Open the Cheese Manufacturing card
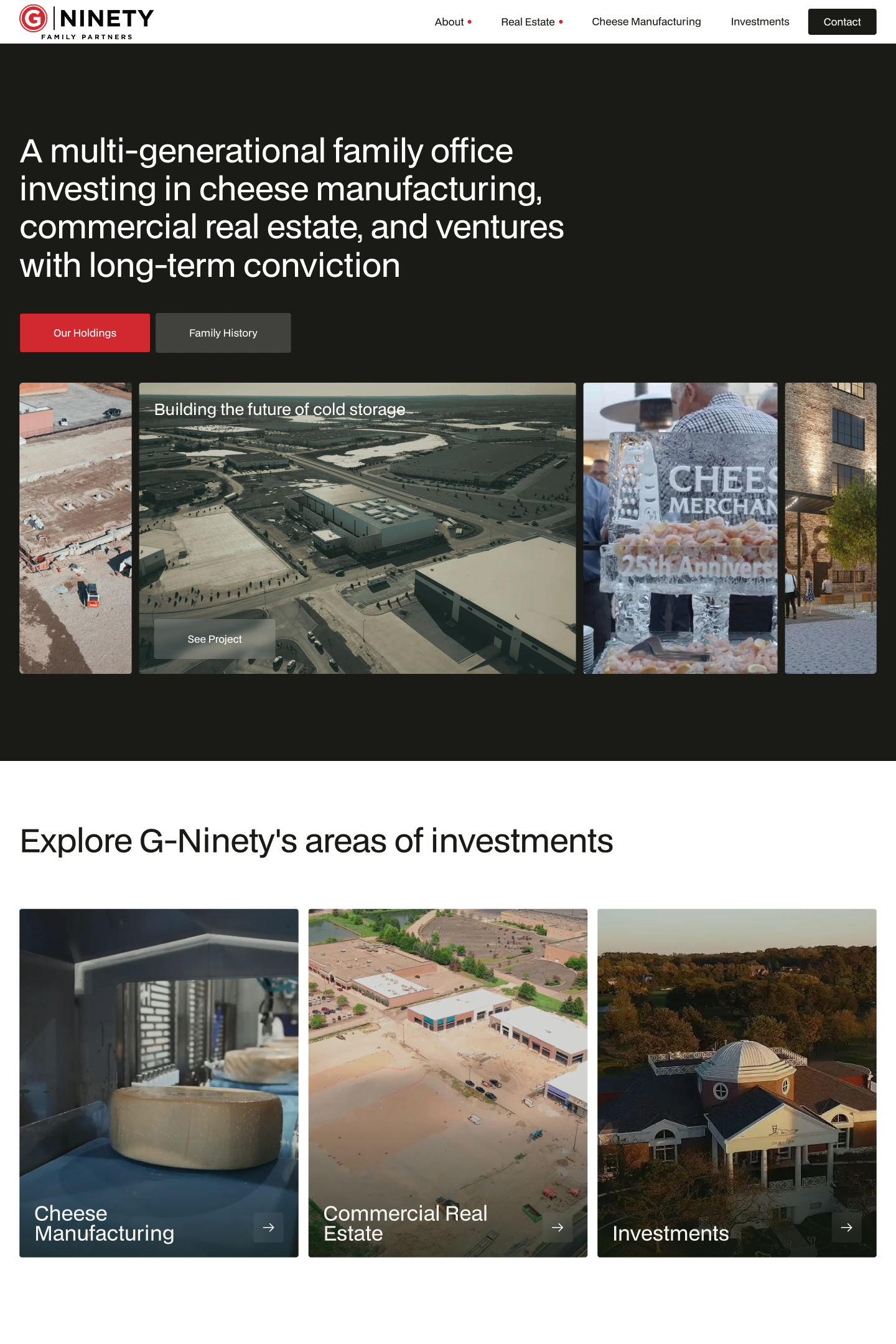This screenshot has width=896, height=1344. 159,1083
